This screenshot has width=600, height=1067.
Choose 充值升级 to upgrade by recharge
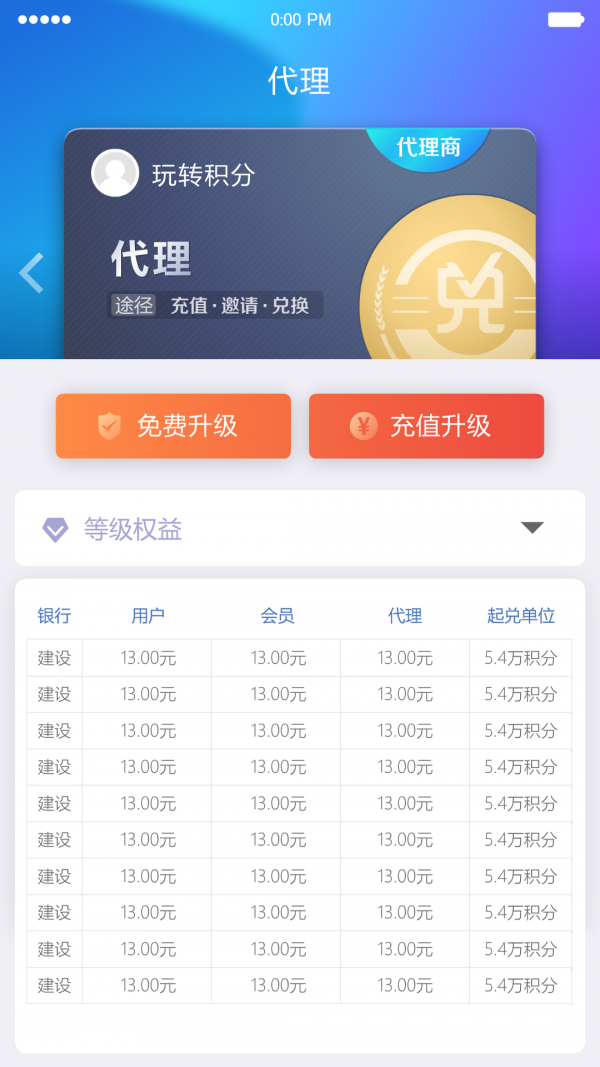click(x=426, y=426)
